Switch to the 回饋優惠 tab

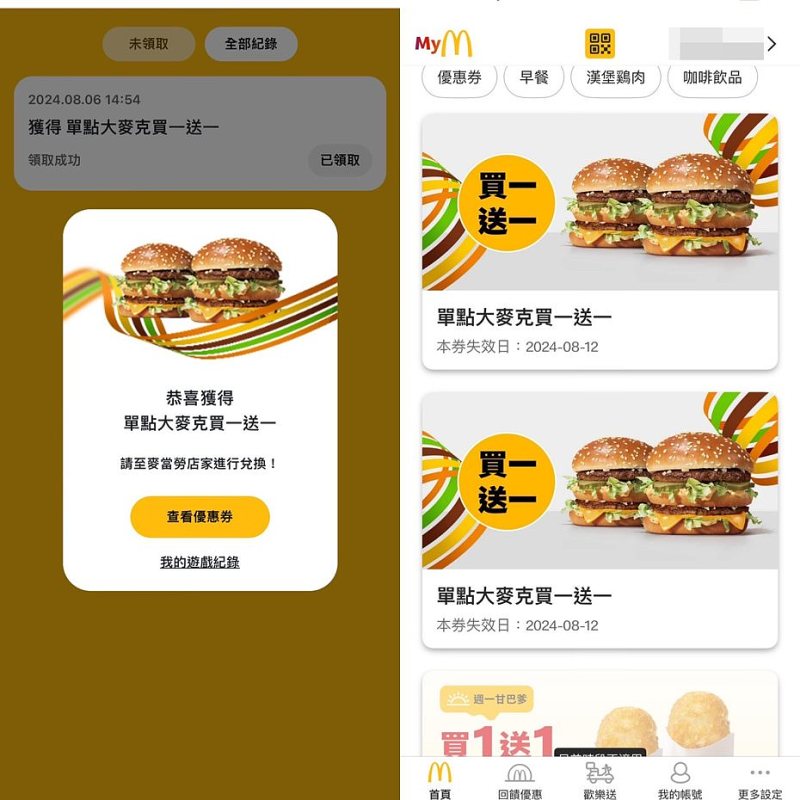pyautogui.click(x=520, y=781)
